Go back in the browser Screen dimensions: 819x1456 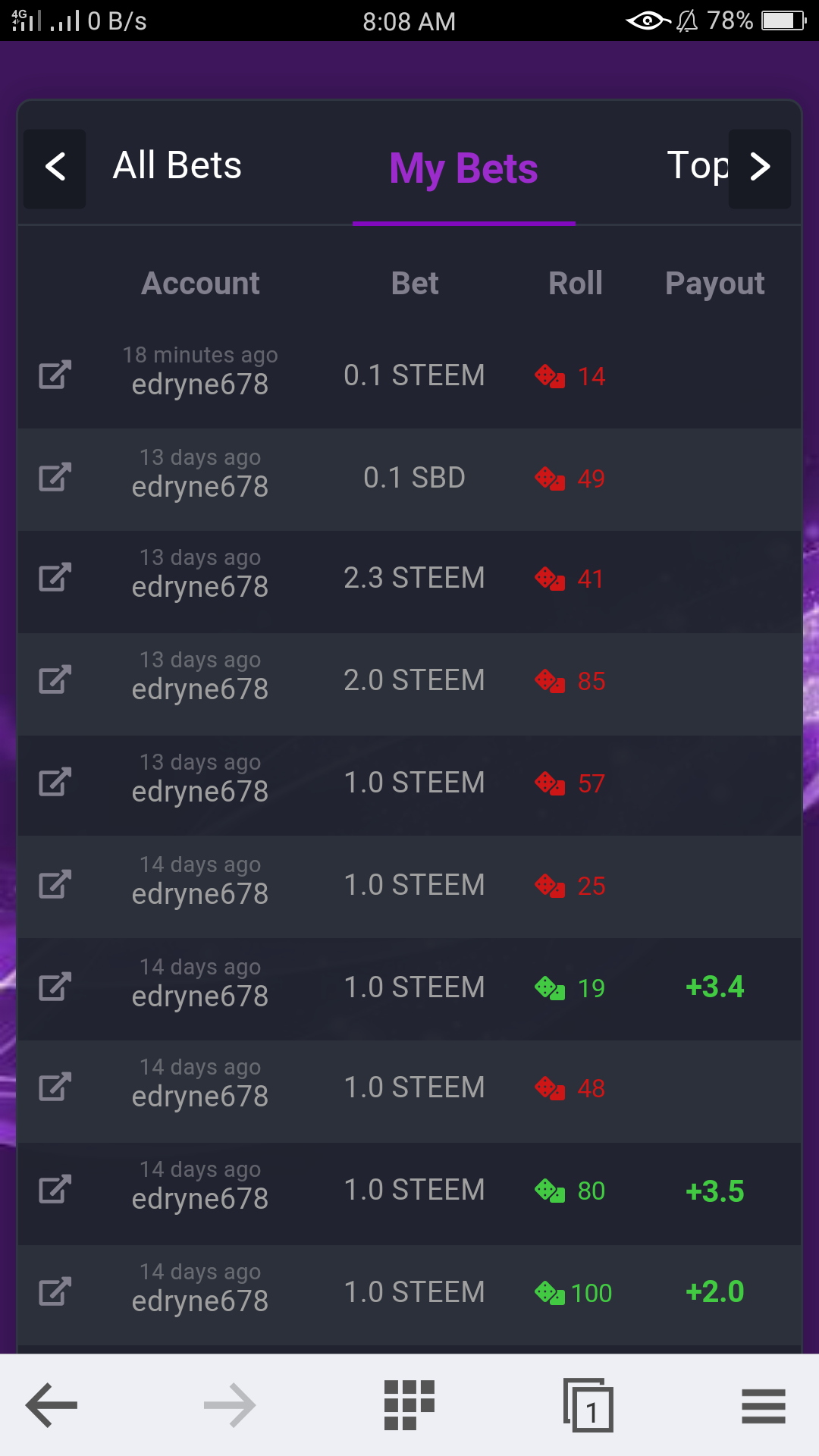pyautogui.click(x=52, y=1405)
